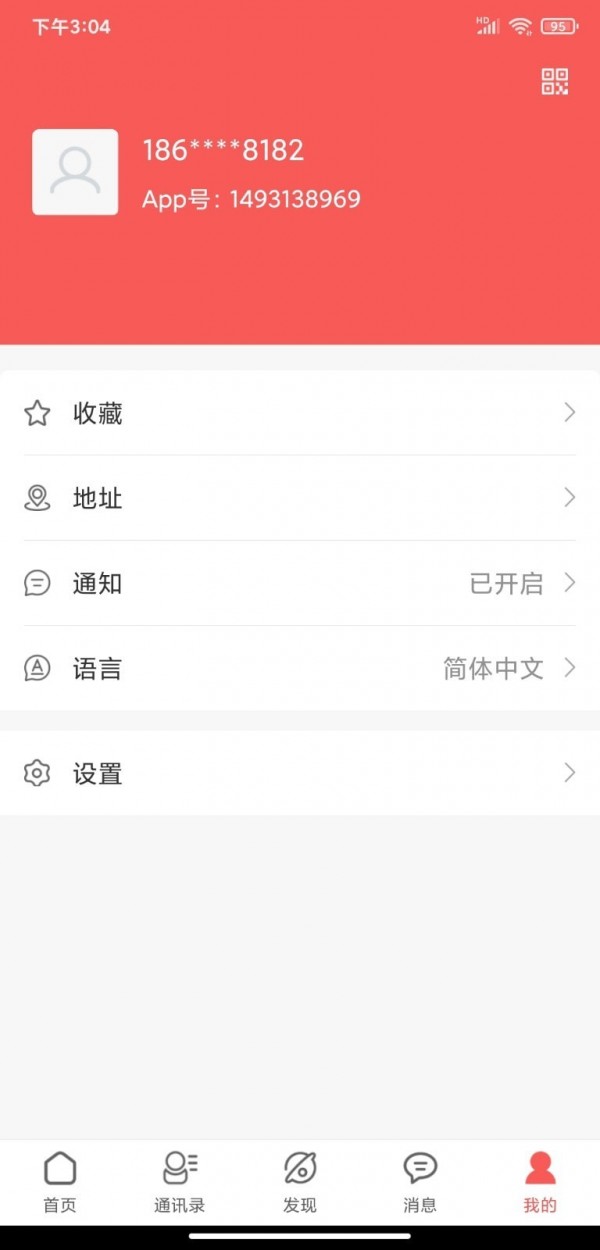Screen dimensions: 600x1250
Task: Select the 我的 profile tab
Action: (x=540, y=1181)
